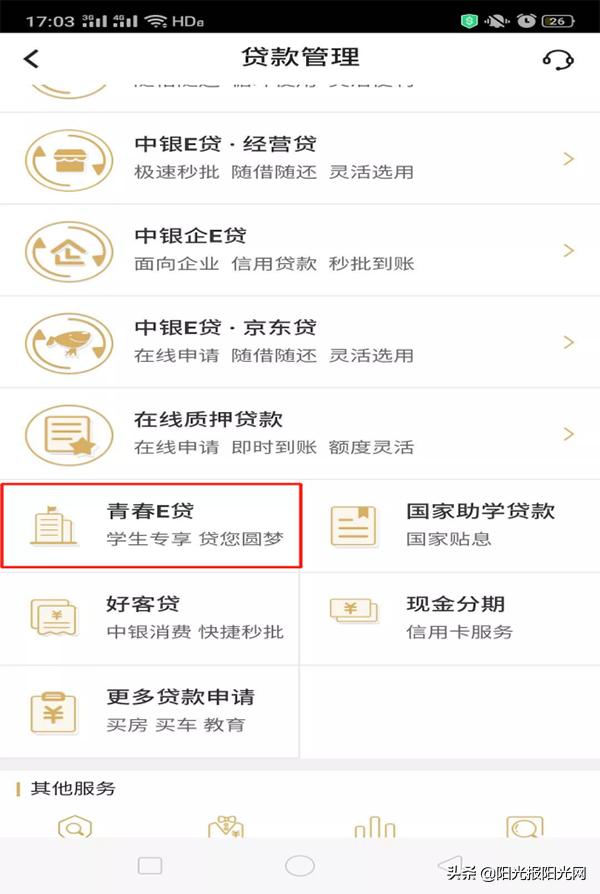
Task: View 更多贷款申请 options
Action: [150, 710]
